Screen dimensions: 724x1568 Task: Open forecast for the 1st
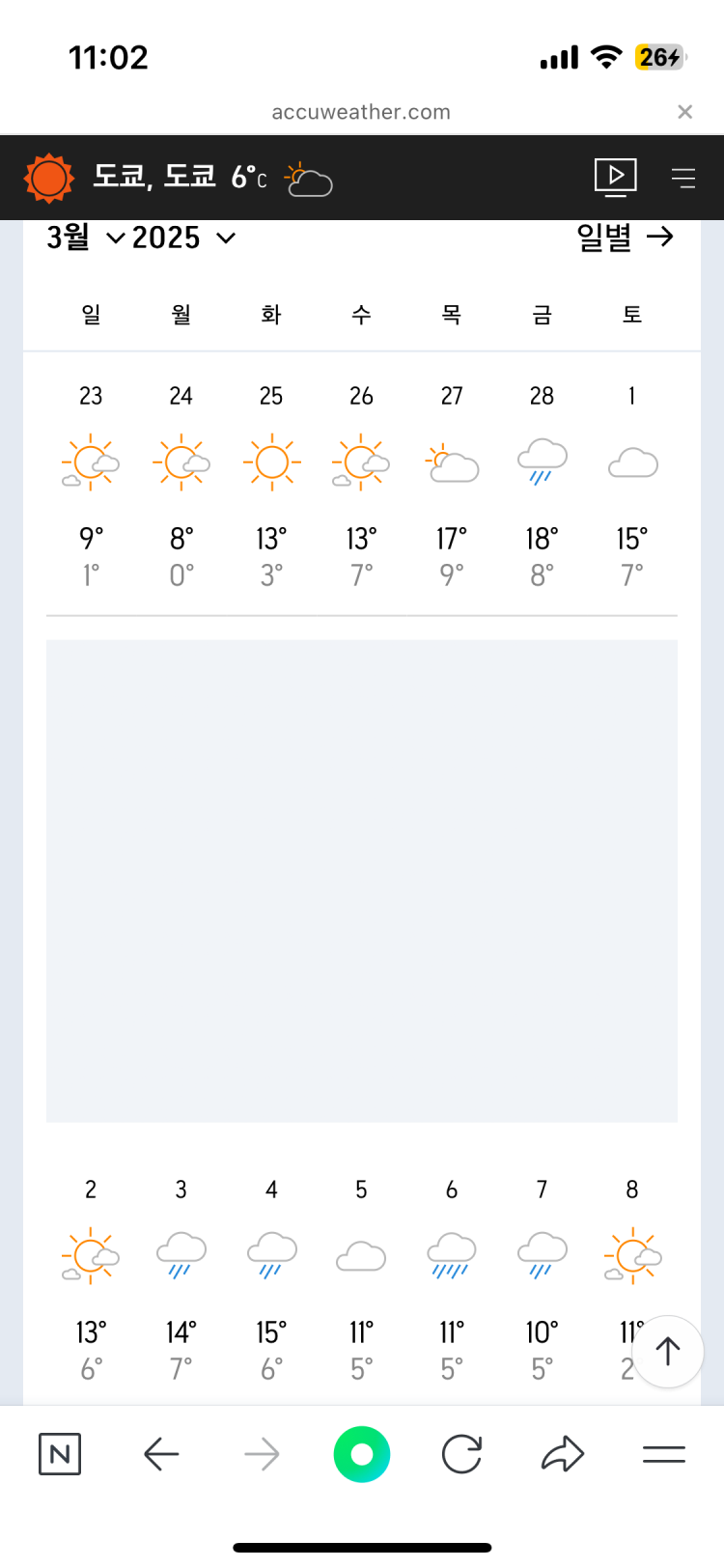[x=632, y=483]
